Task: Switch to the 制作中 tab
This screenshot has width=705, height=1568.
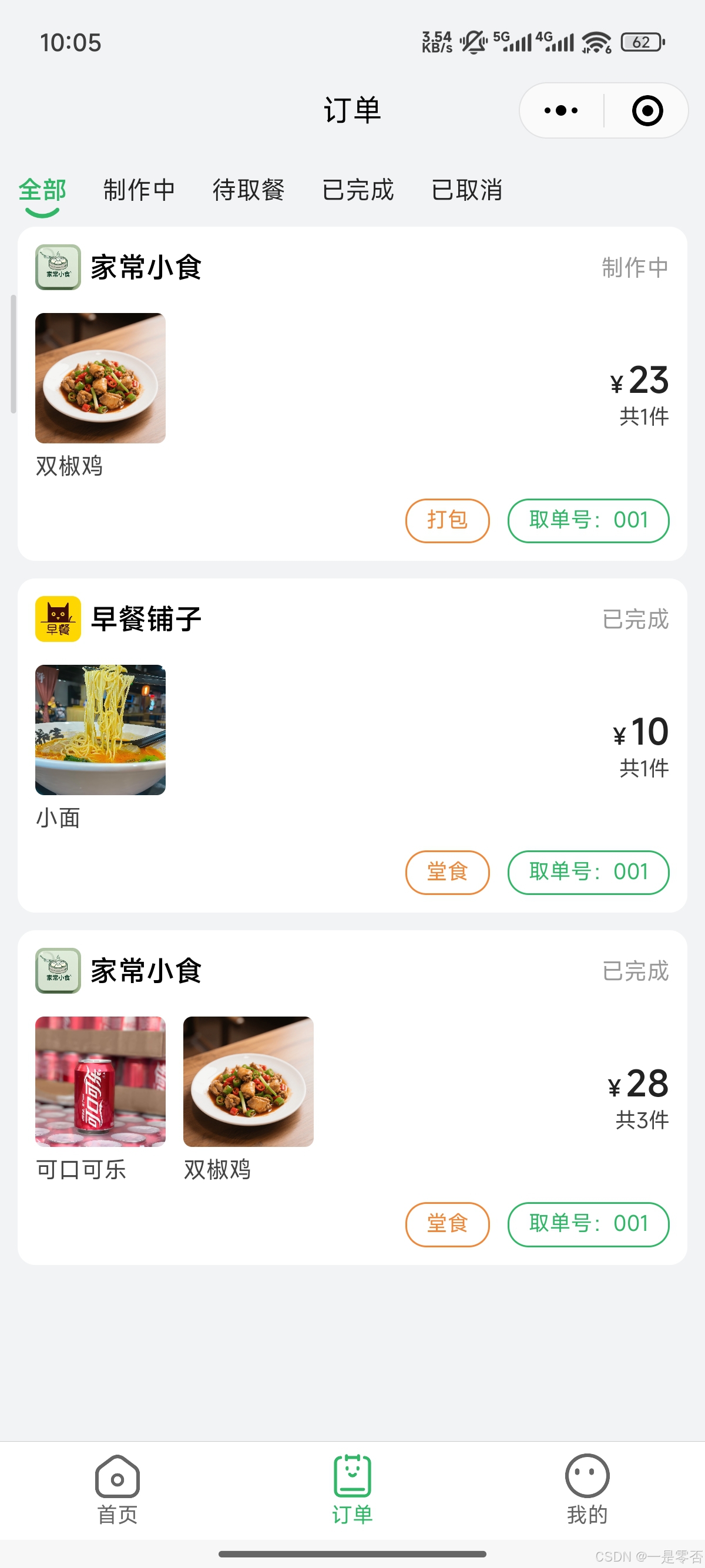Action: coord(139,190)
